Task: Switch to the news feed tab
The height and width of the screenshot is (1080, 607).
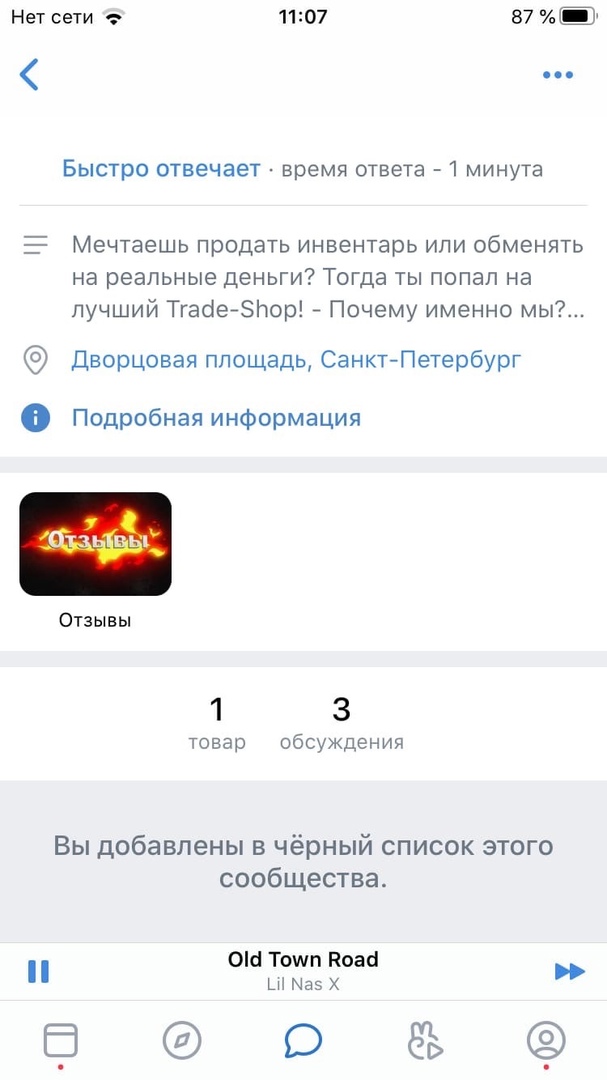Action: tap(60, 1041)
